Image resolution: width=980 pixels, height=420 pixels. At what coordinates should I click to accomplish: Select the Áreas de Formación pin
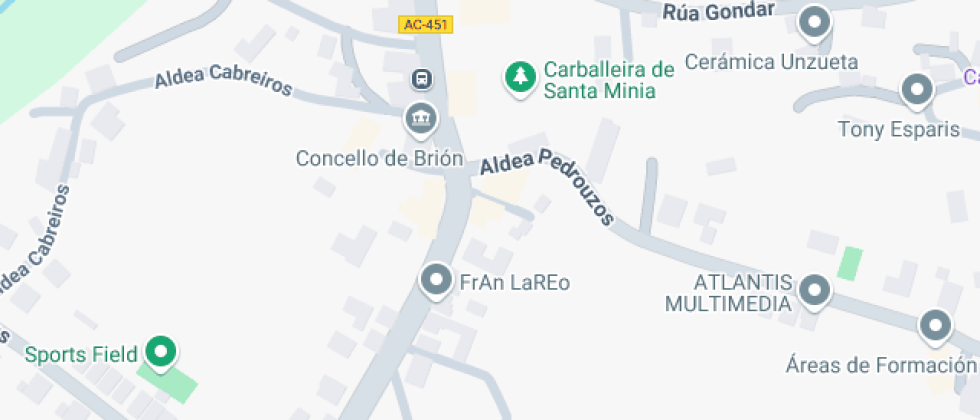click(x=935, y=325)
